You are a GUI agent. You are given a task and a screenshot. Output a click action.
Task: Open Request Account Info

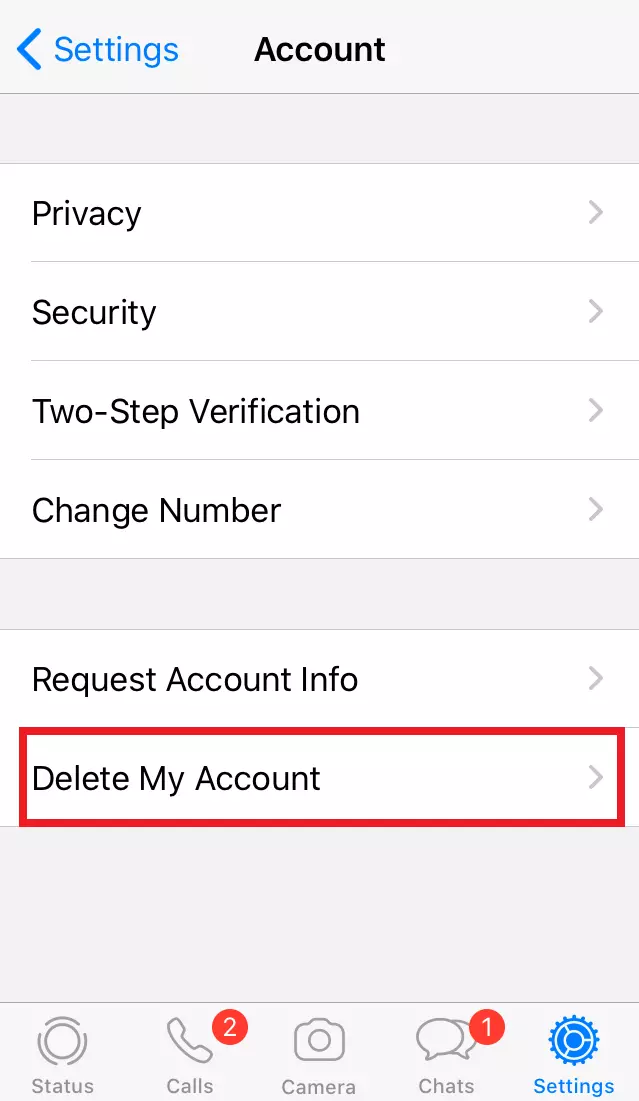319,679
